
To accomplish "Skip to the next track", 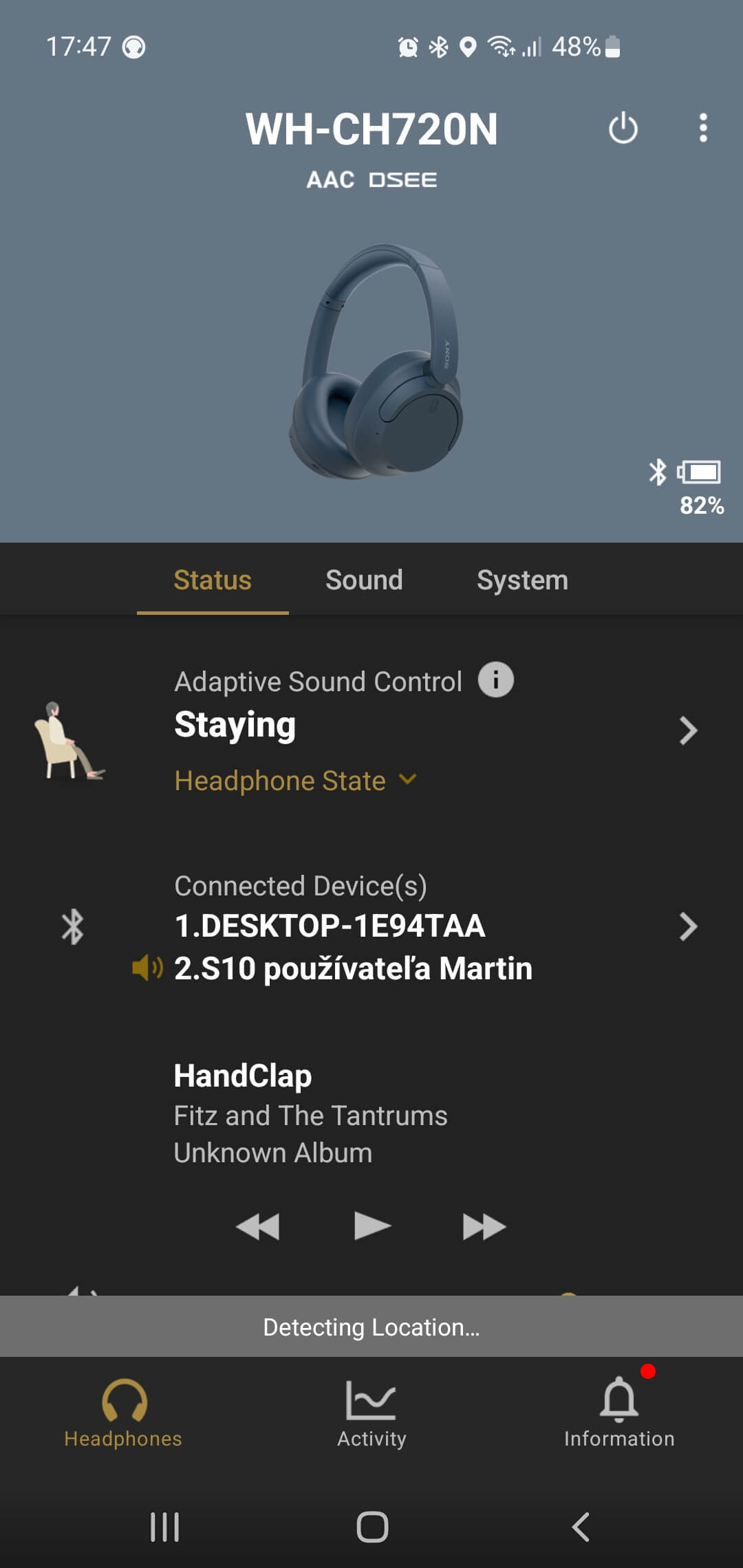I will click(x=484, y=1226).
